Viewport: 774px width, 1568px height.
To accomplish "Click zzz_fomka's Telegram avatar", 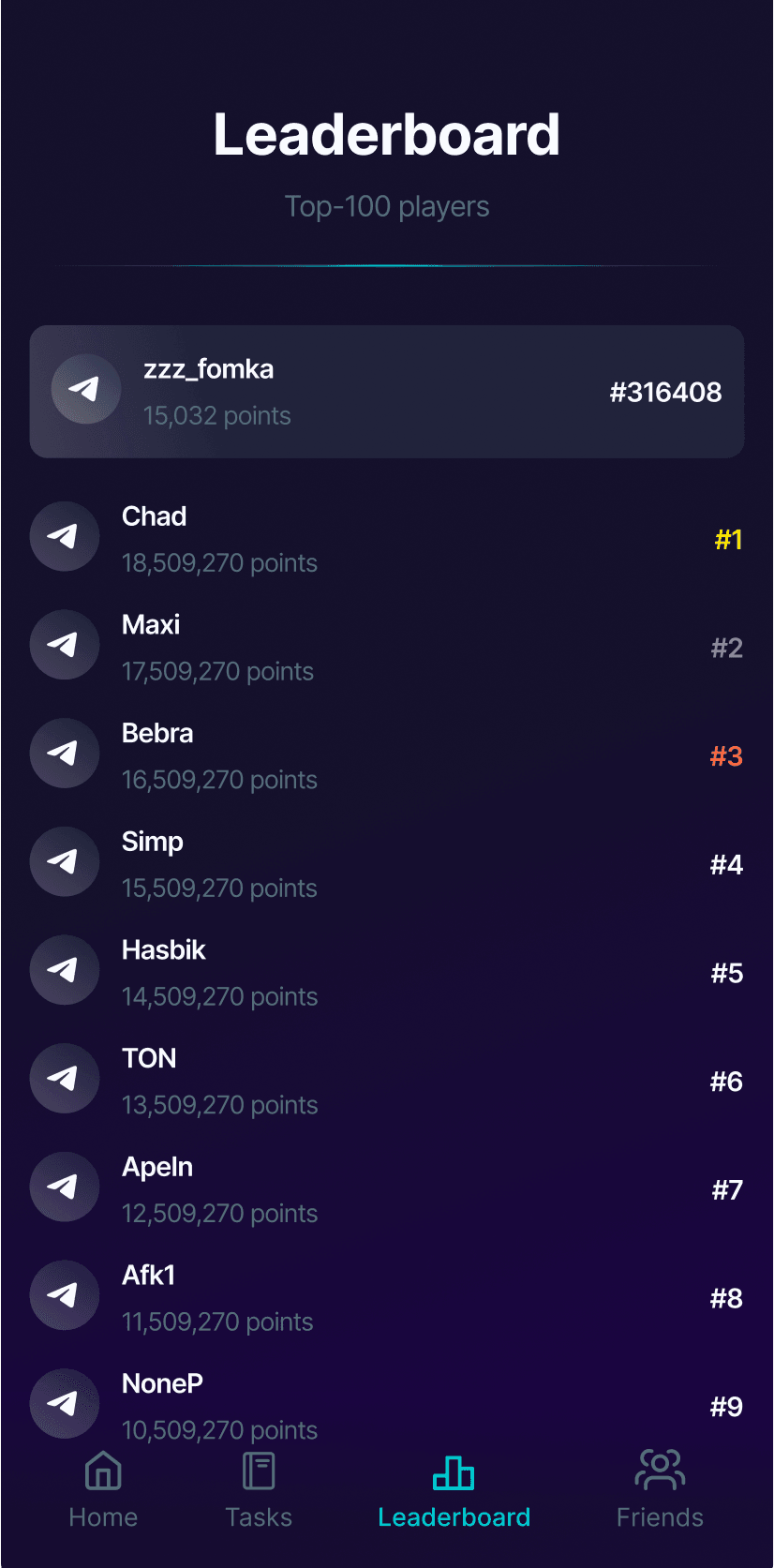I will (85, 387).
